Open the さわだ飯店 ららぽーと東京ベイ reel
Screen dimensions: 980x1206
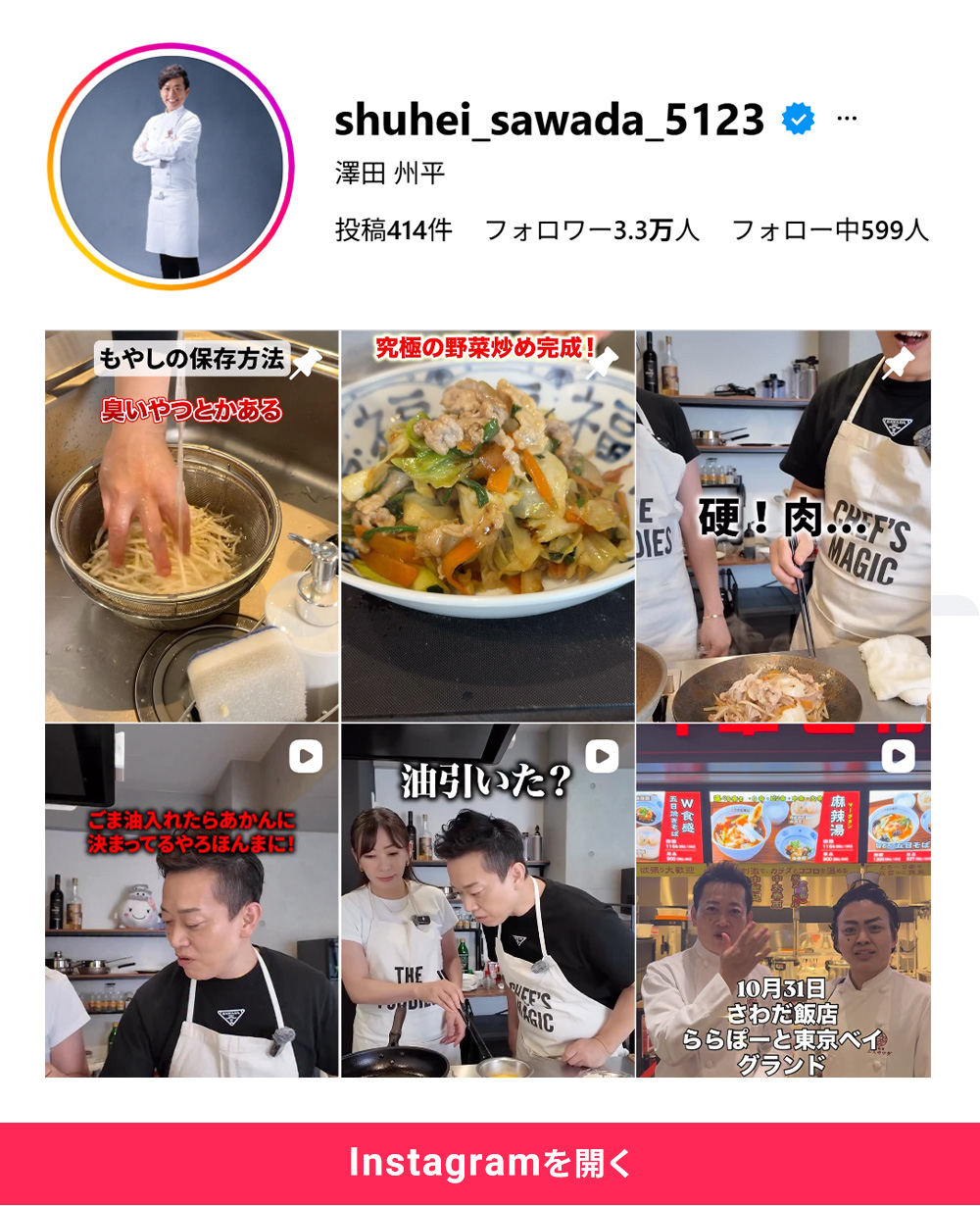coord(783,900)
